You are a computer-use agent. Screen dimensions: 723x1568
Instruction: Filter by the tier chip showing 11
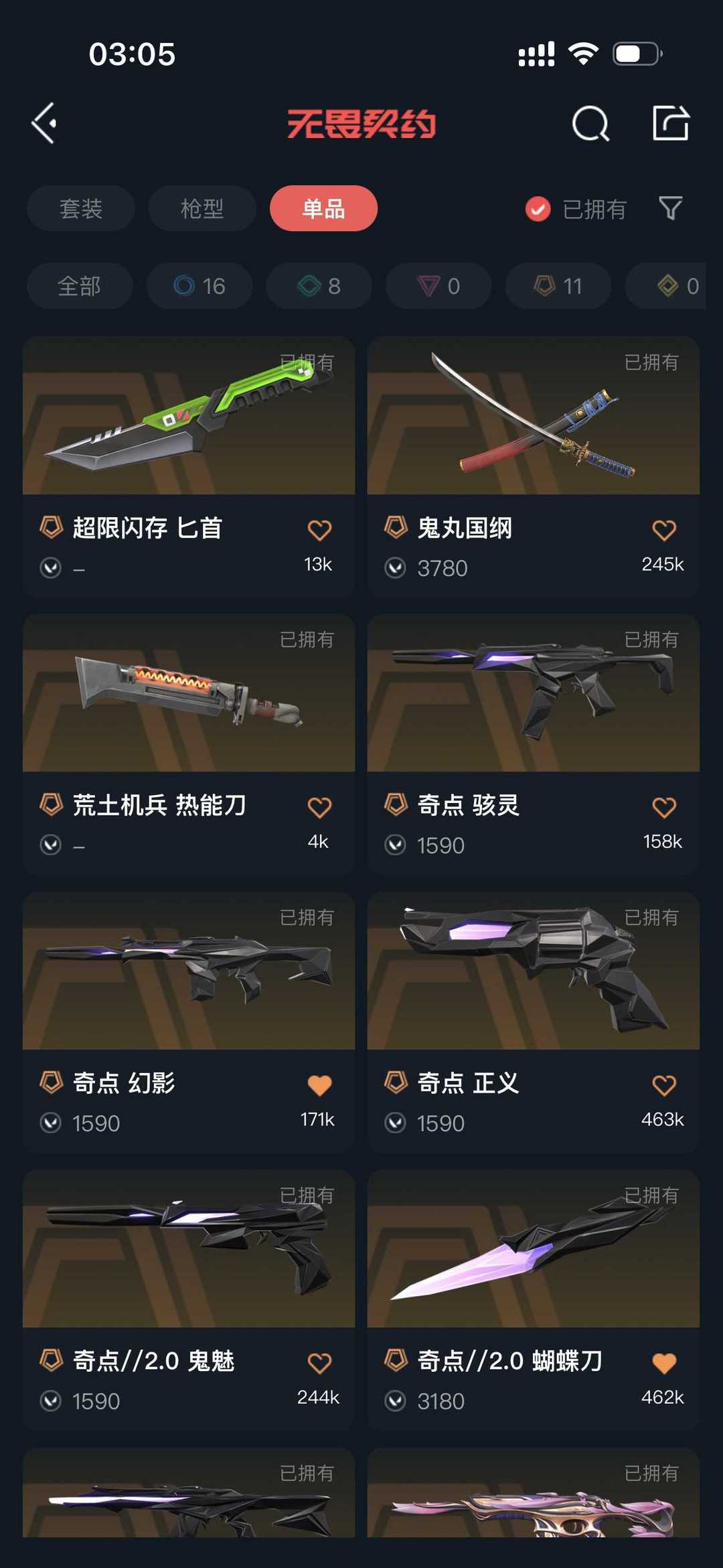pos(558,286)
